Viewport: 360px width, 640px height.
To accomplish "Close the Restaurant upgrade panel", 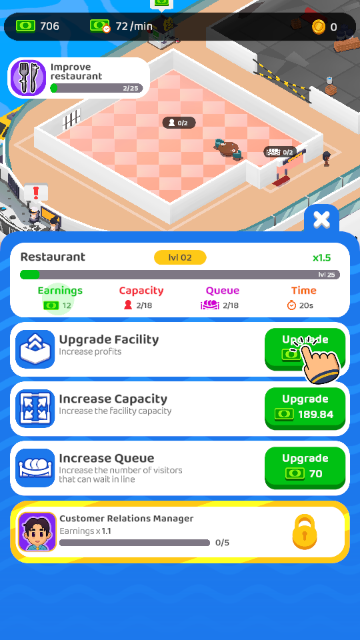I will pyautogui.click(x=321, y=220).
